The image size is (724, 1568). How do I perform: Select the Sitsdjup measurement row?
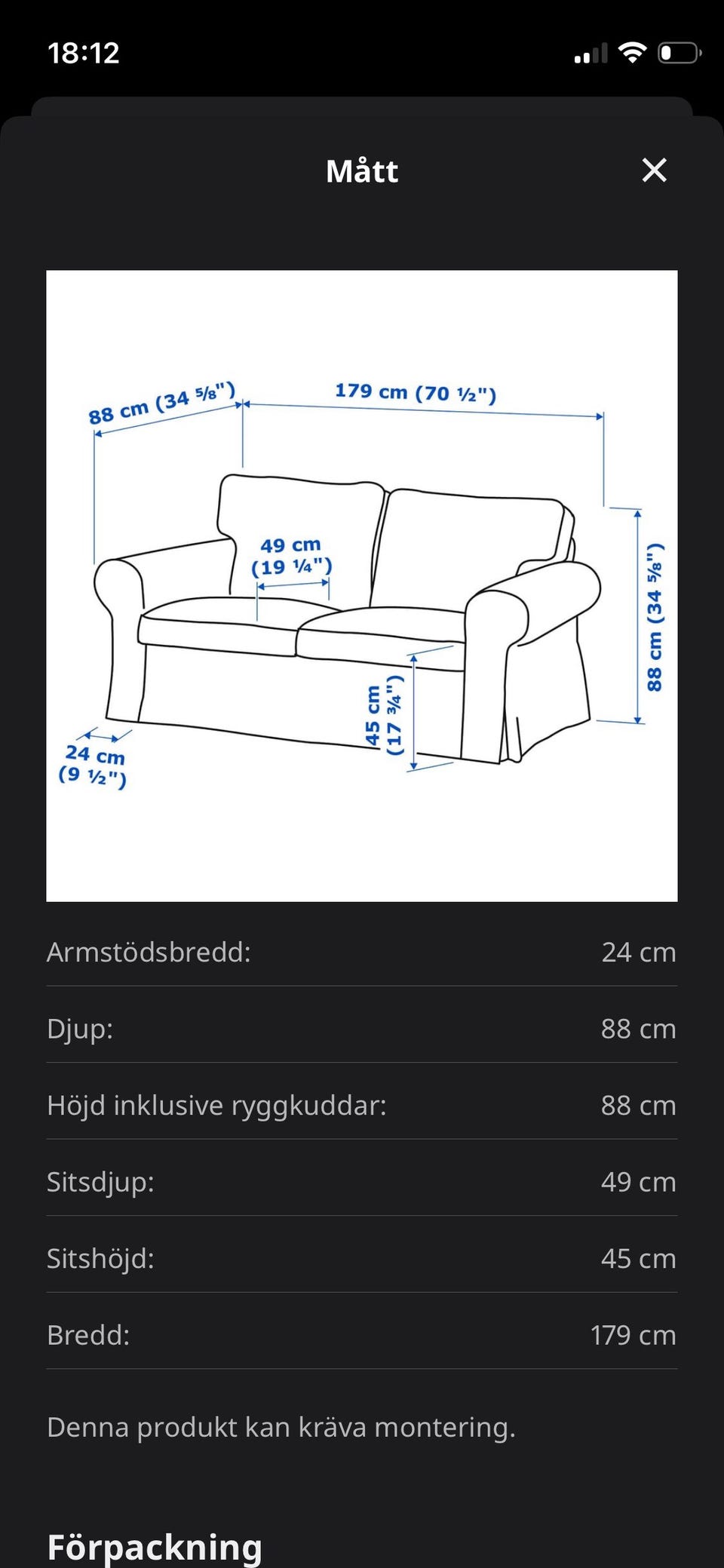pyautogui.click(x=362, y=1181)
